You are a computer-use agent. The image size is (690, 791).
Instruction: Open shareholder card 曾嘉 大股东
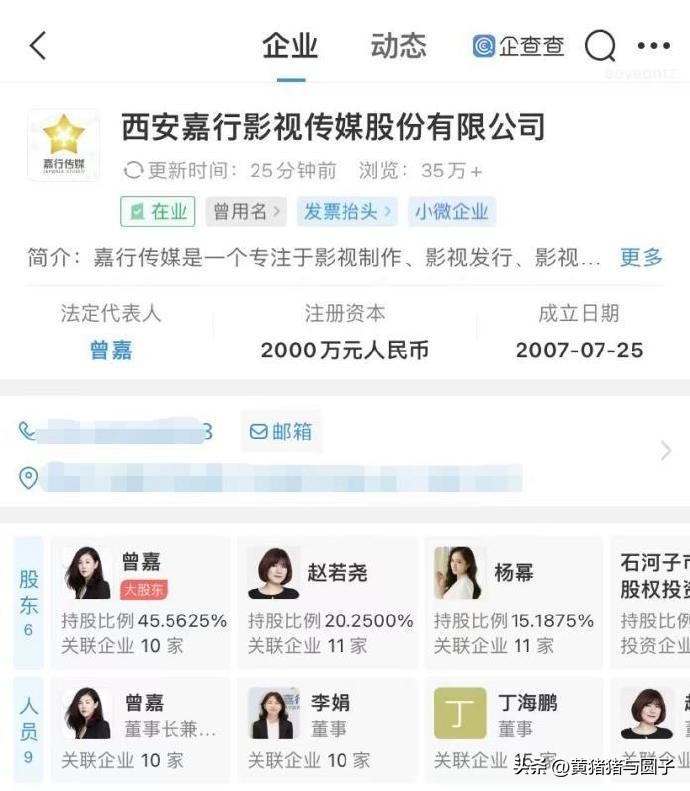click(140, 602)
